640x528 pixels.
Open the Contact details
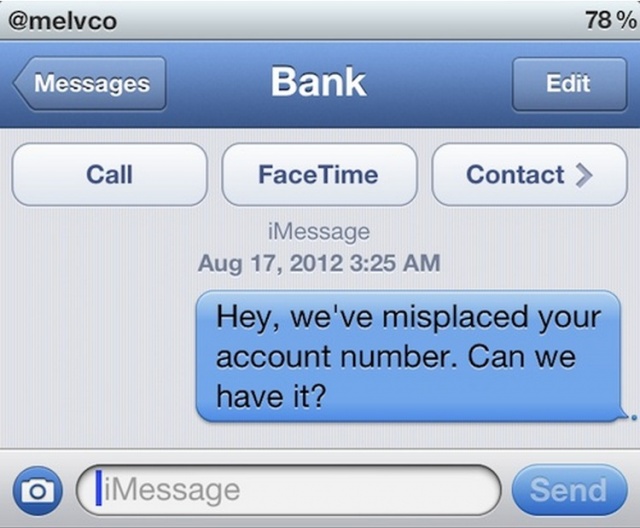(x=529, y=175)
